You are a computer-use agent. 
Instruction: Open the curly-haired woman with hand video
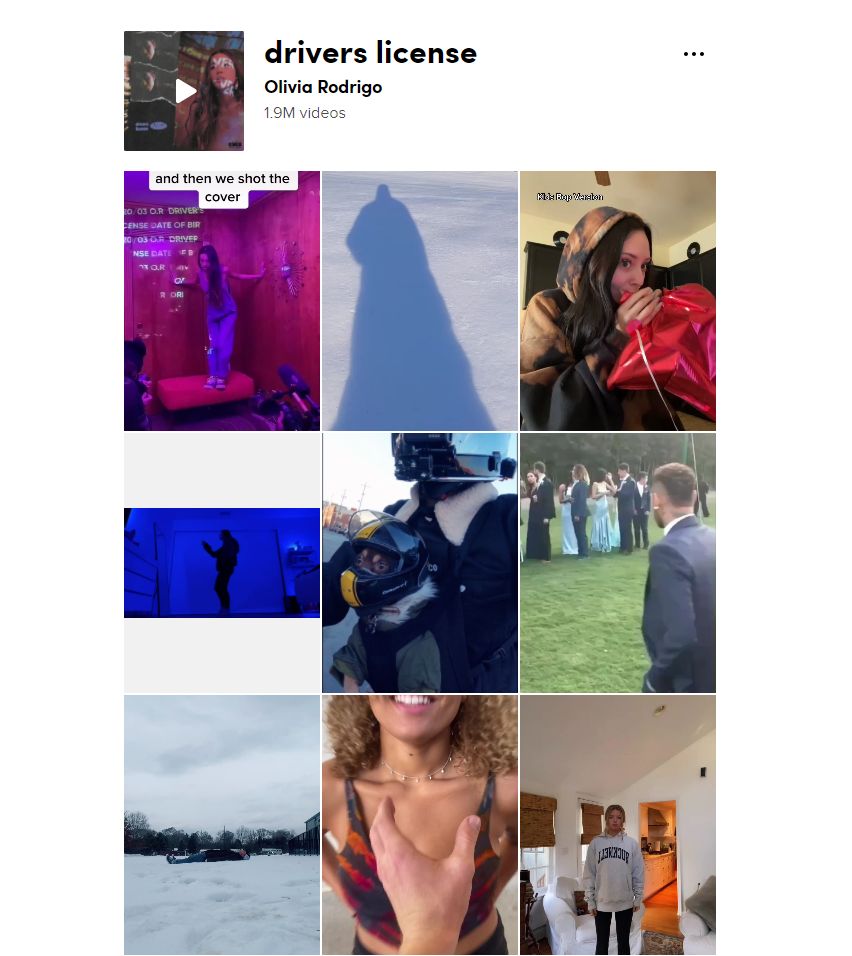coord(420,825)
